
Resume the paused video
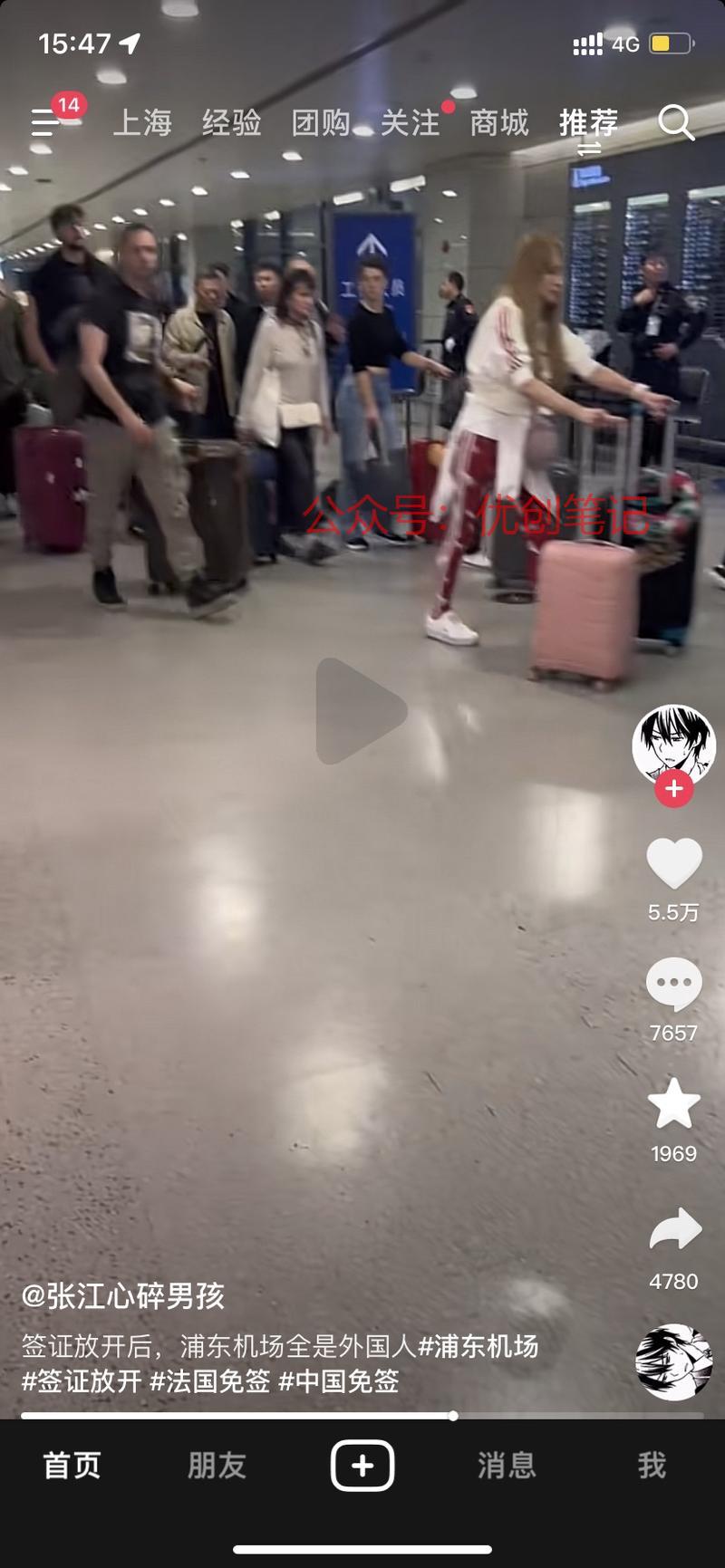(361, 710)
